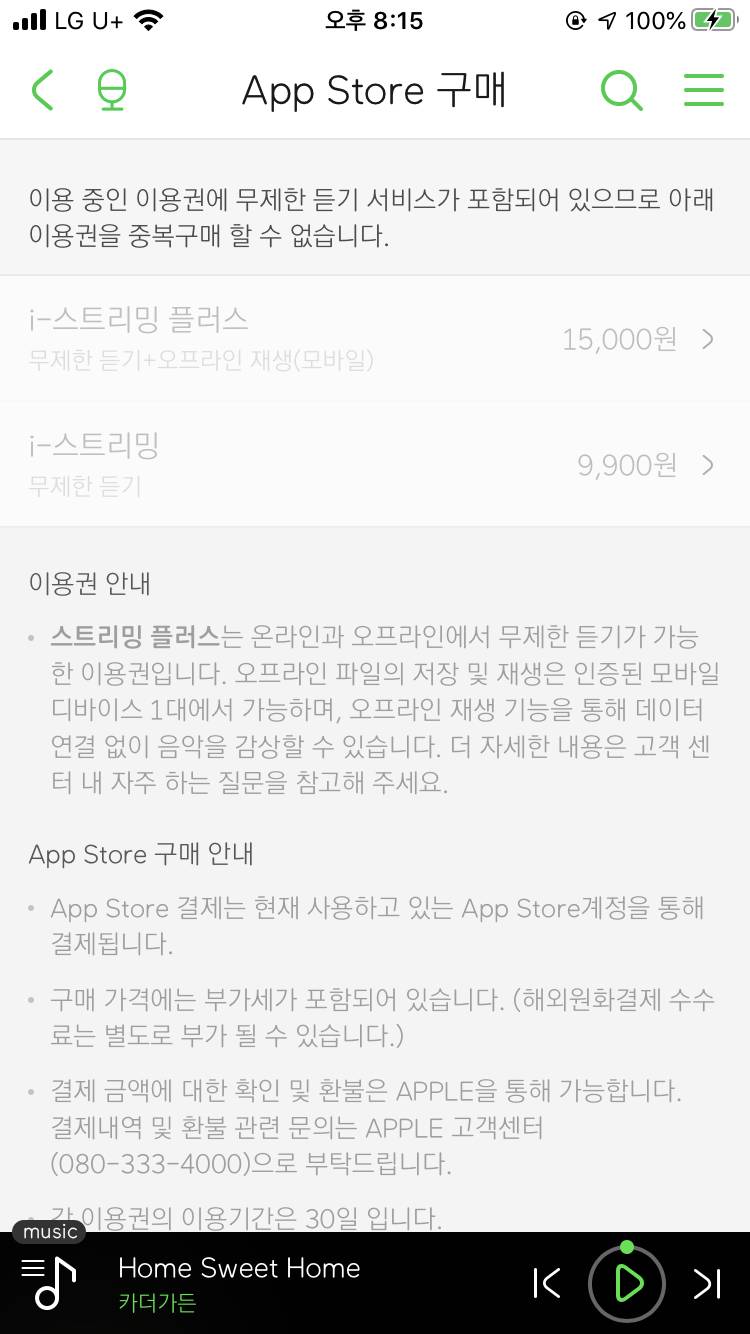Open the hamburger menu at top right
Screen dimensions: 750x1334
pos(703,90)
